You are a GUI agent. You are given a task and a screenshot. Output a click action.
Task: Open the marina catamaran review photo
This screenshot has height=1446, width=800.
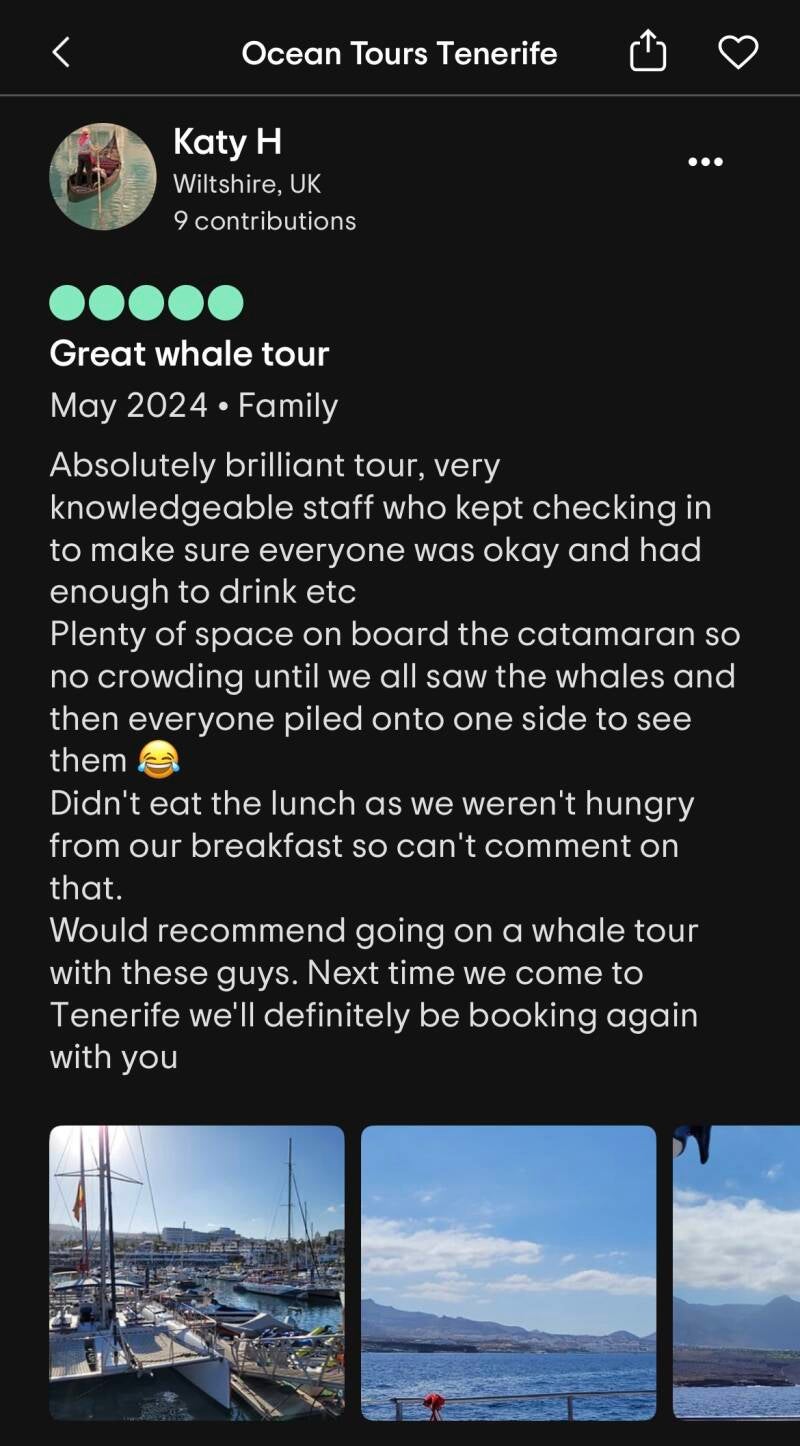(197, 1271)
